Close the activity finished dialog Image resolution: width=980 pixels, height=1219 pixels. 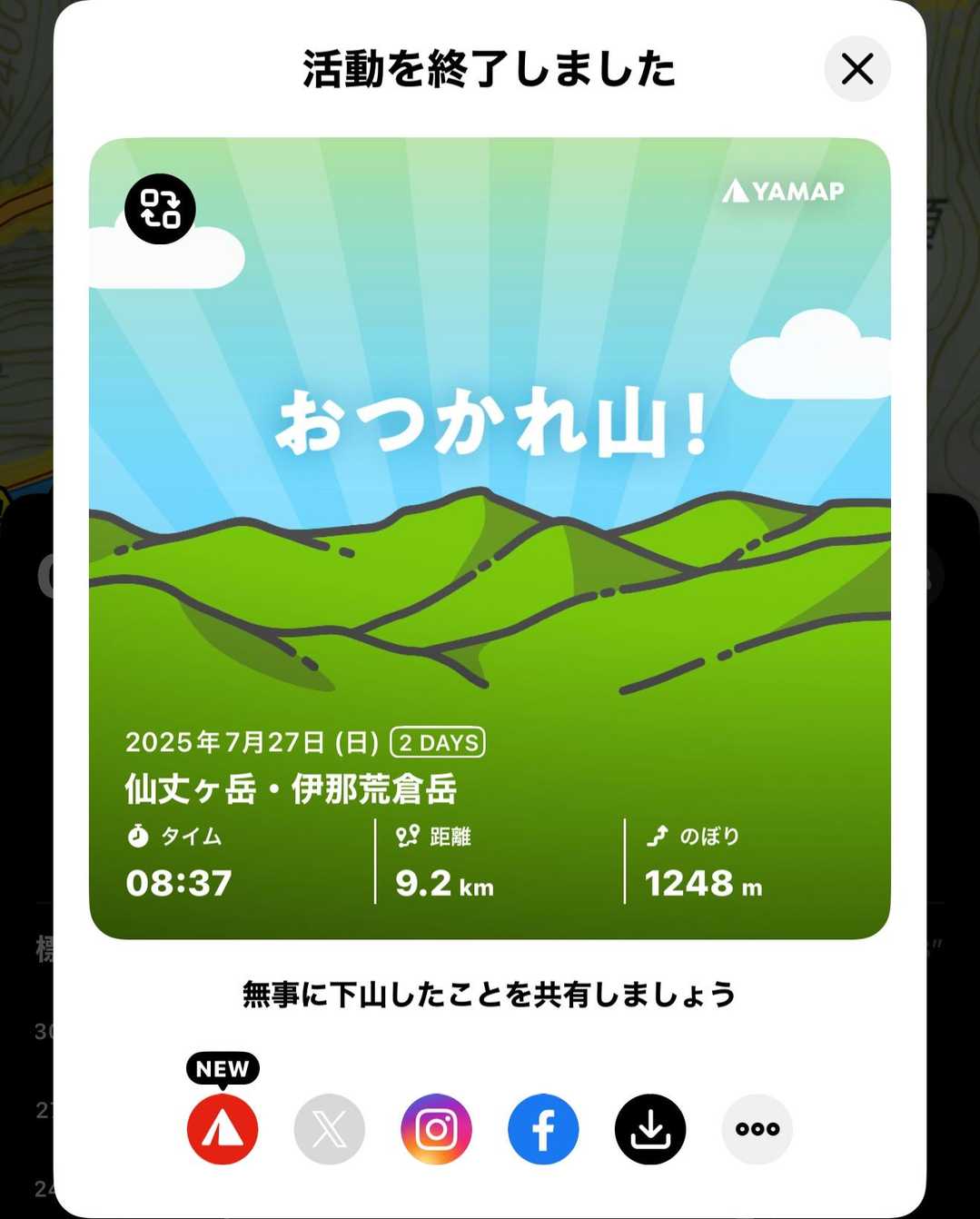coord(856,69)
